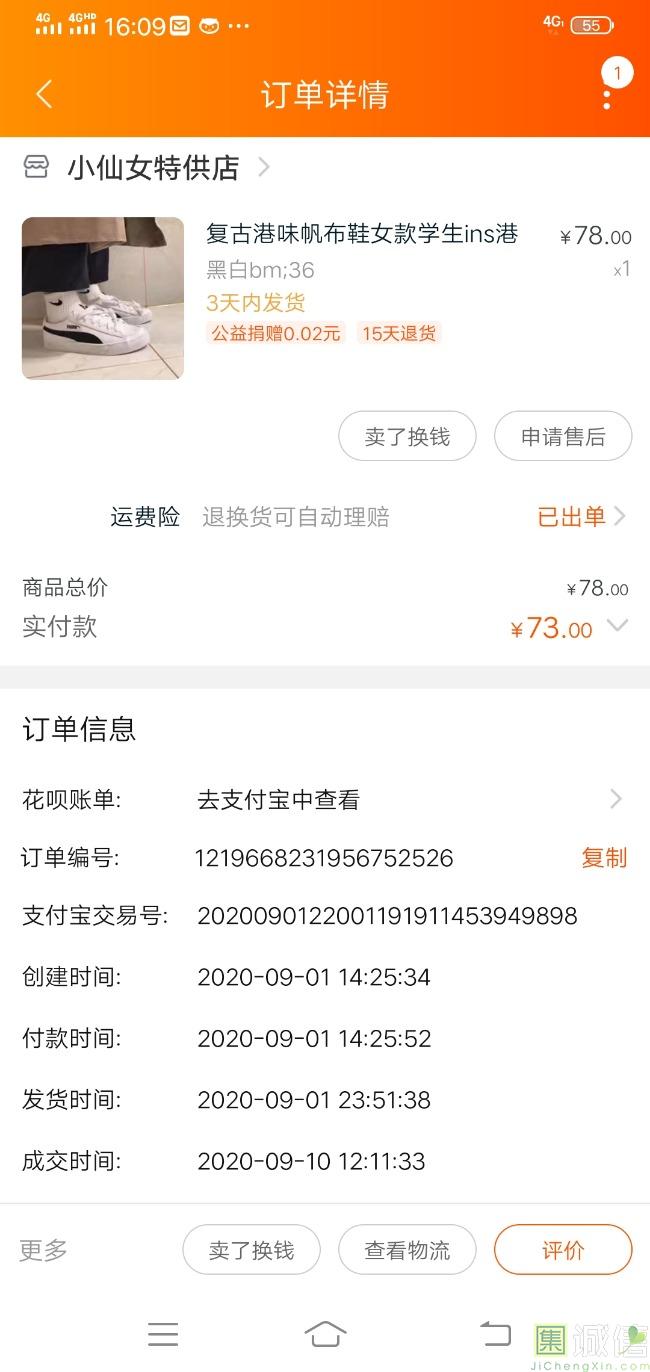Screen dimensions: 650x1372
Task: Write a review via 评价
Action: [563, 1250]
